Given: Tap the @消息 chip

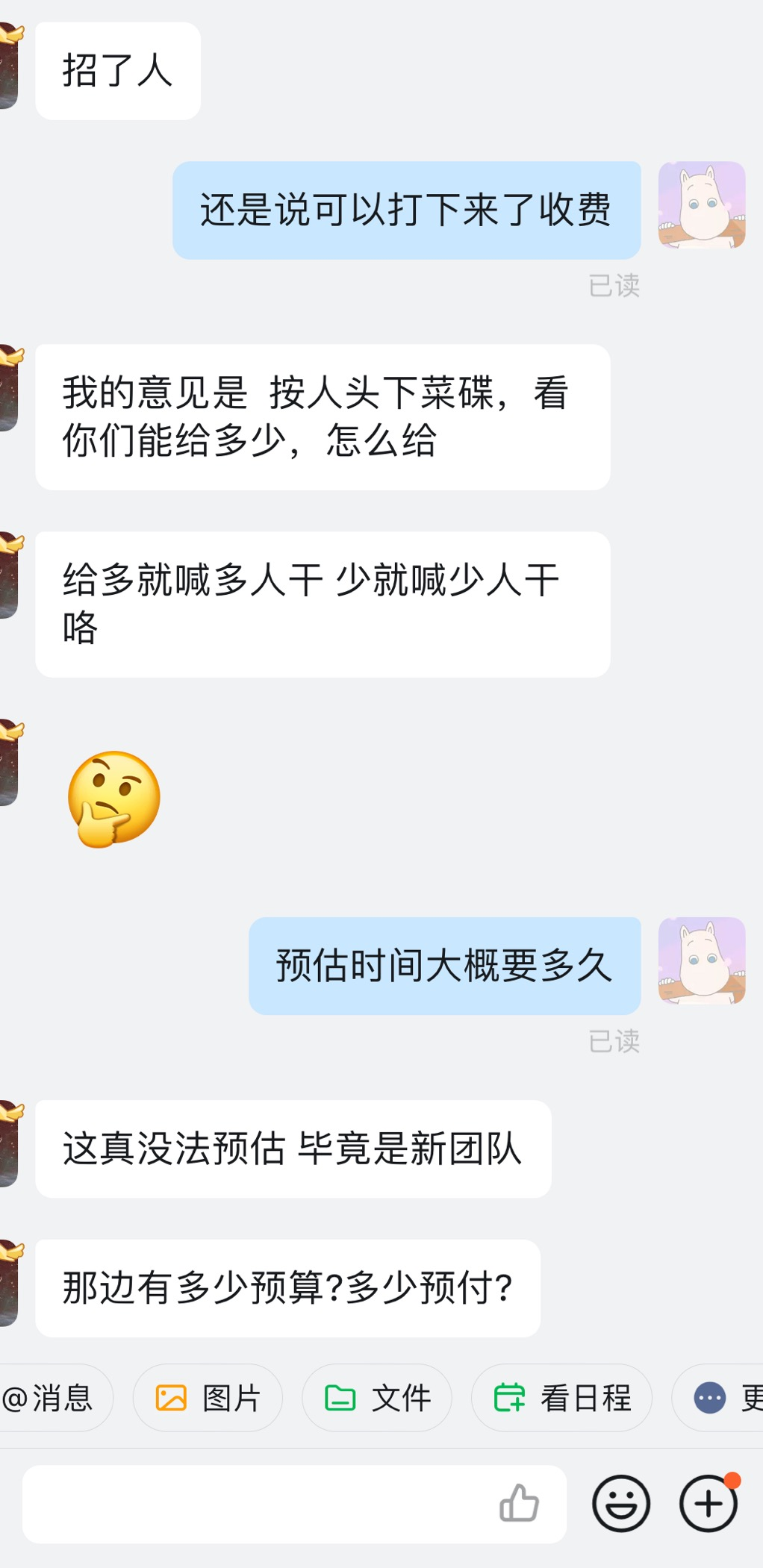Looking at the screenshot, I should (x=51, y=1397).
